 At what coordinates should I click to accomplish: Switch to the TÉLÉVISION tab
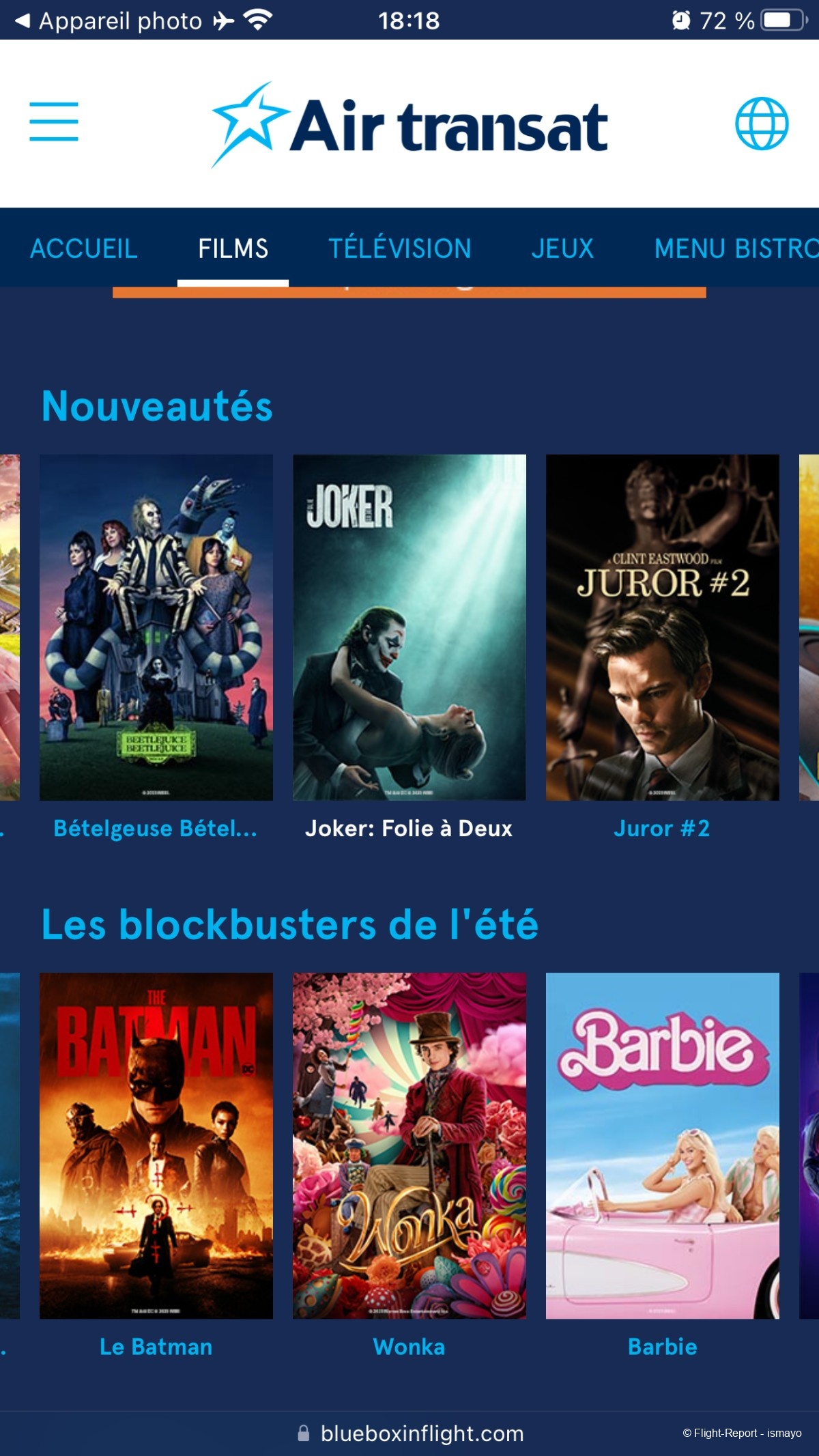pyautogui.click(x=400, y=248)
